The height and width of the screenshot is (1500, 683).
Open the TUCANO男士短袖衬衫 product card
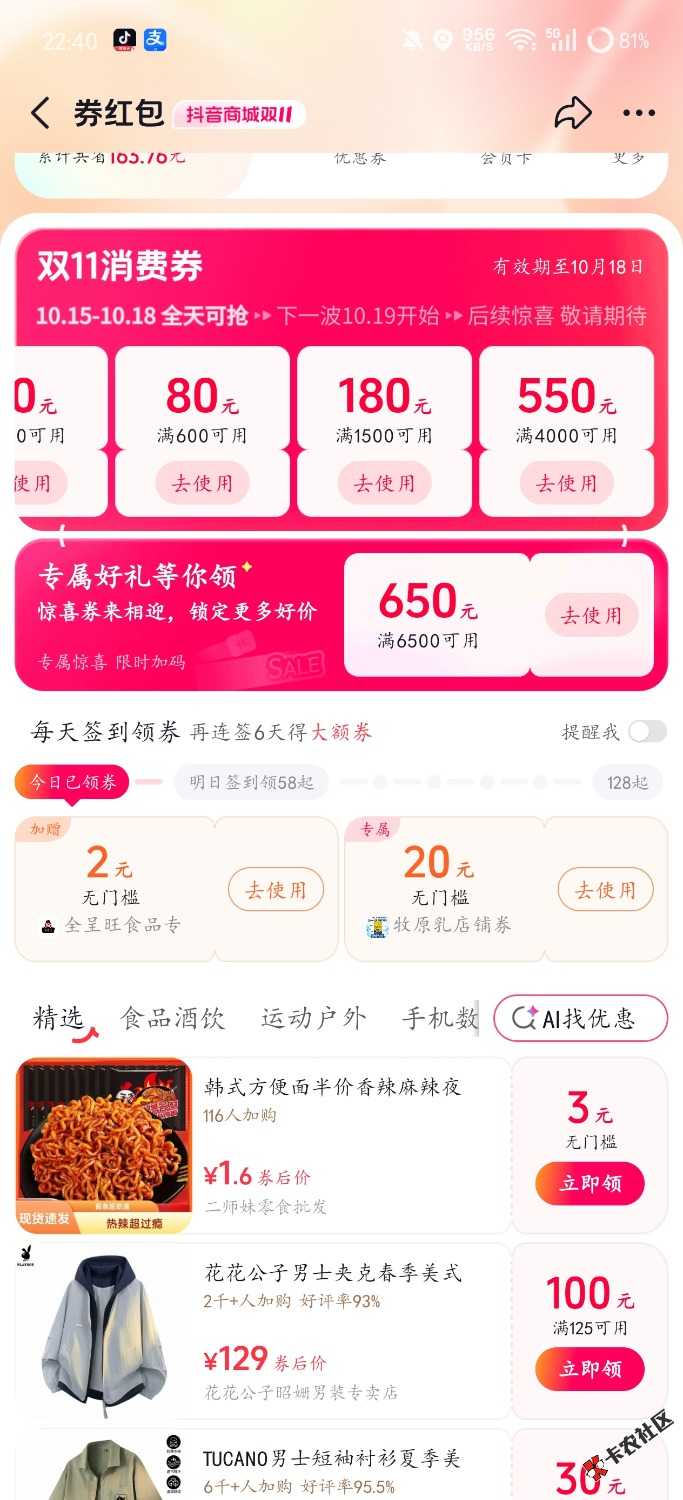(x=262, y=1465)
